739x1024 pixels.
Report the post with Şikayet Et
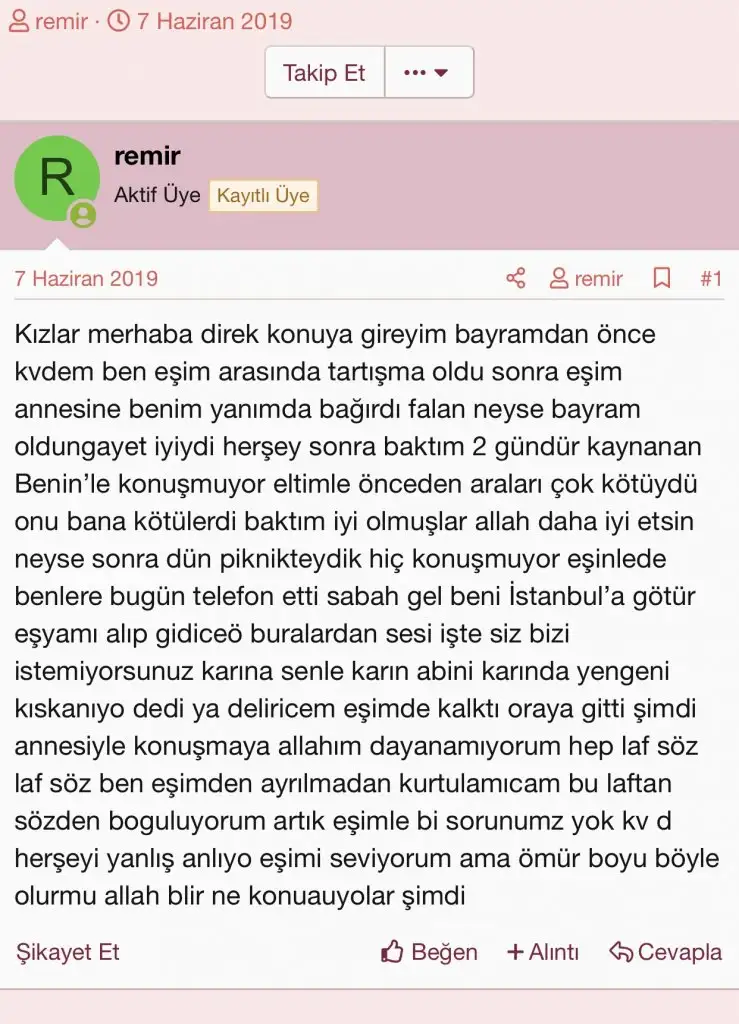[67, 952]
